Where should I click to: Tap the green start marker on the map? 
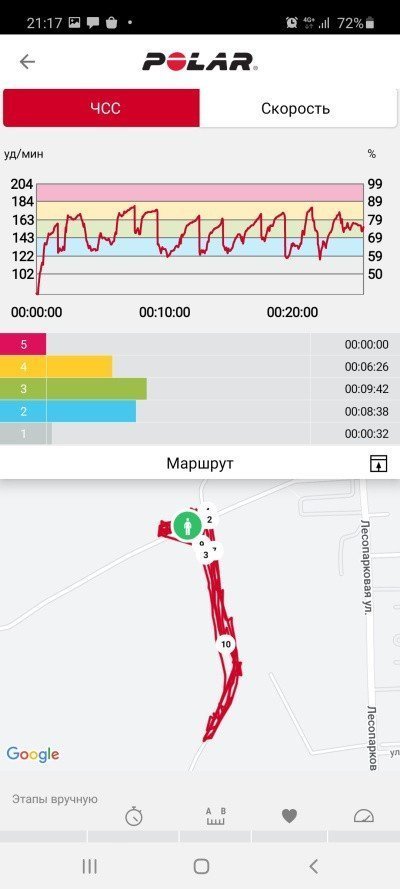(186, 526)
